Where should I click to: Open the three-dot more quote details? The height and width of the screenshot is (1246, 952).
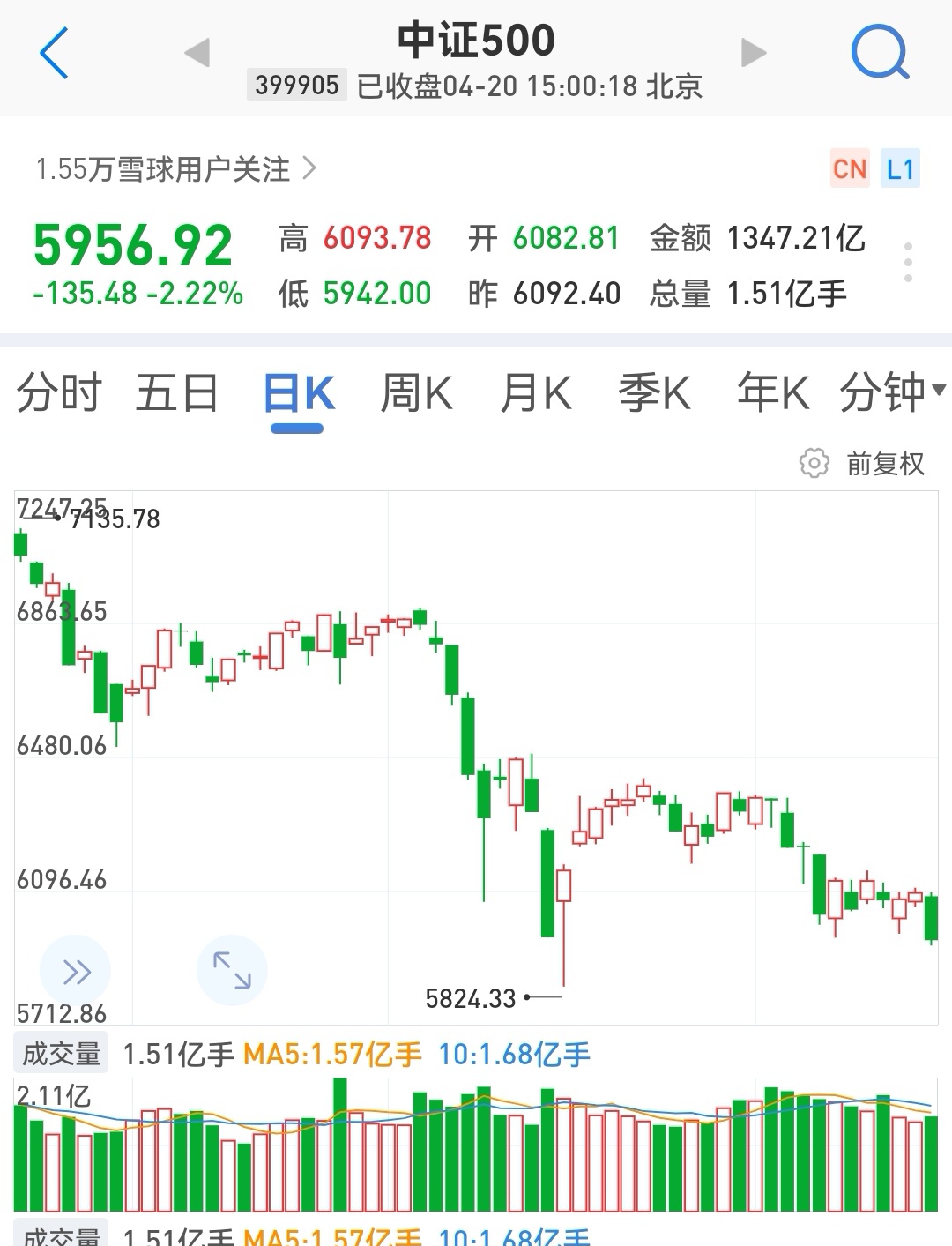[x=908, y=263]
